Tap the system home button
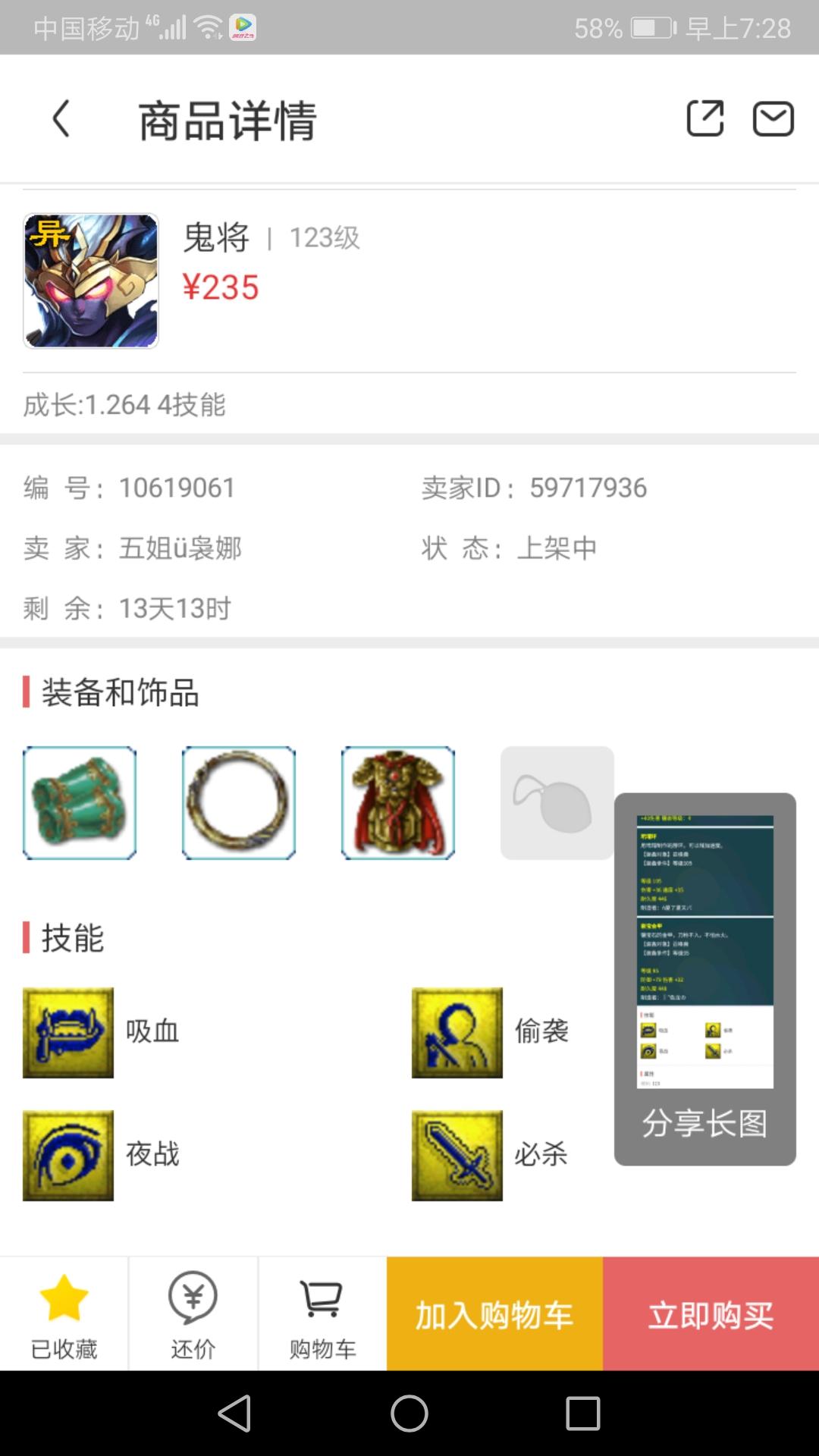This screenshot has height=1456, width=819. (409, 1414)
